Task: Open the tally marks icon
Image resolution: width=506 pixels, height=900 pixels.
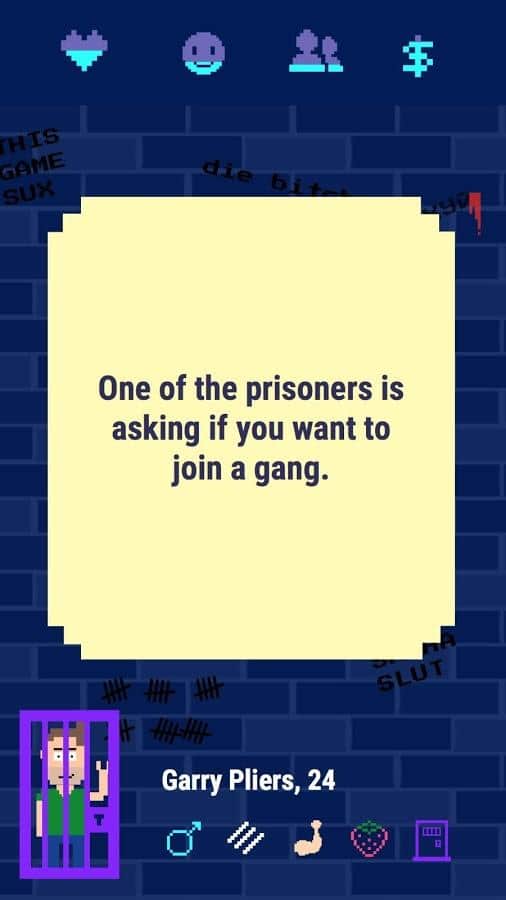Action: (x=246, y=839)
